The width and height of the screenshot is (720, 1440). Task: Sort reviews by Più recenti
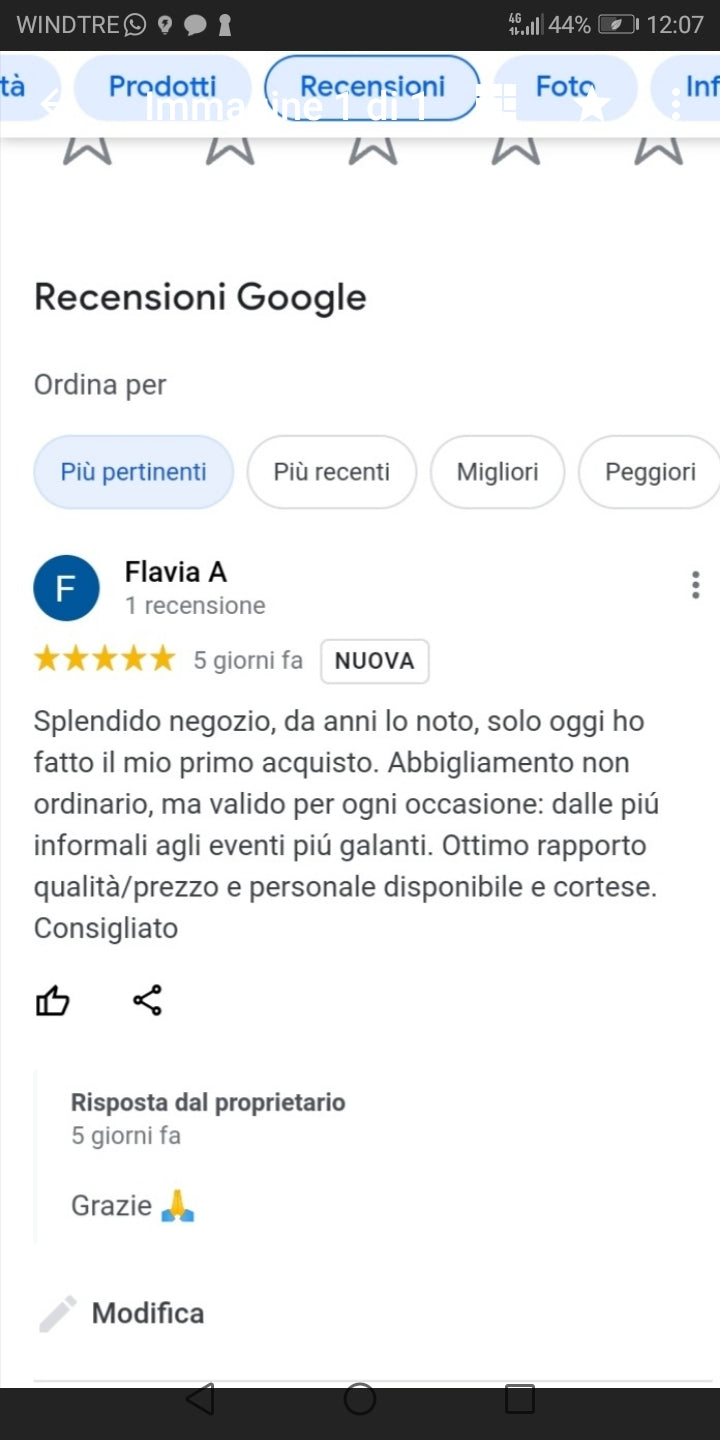coord(331,472)
